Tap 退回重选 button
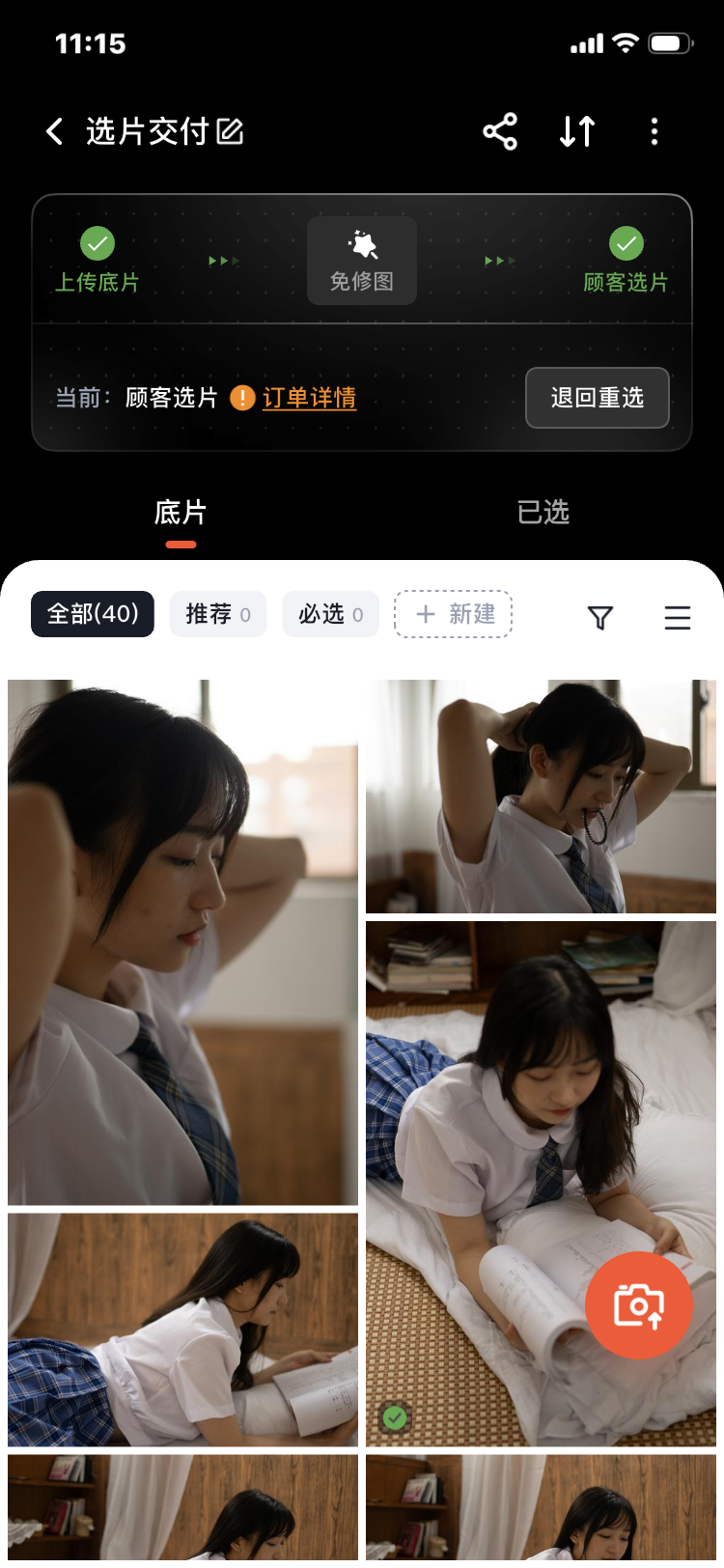The image size is (724, 1568). click(597, 398)
